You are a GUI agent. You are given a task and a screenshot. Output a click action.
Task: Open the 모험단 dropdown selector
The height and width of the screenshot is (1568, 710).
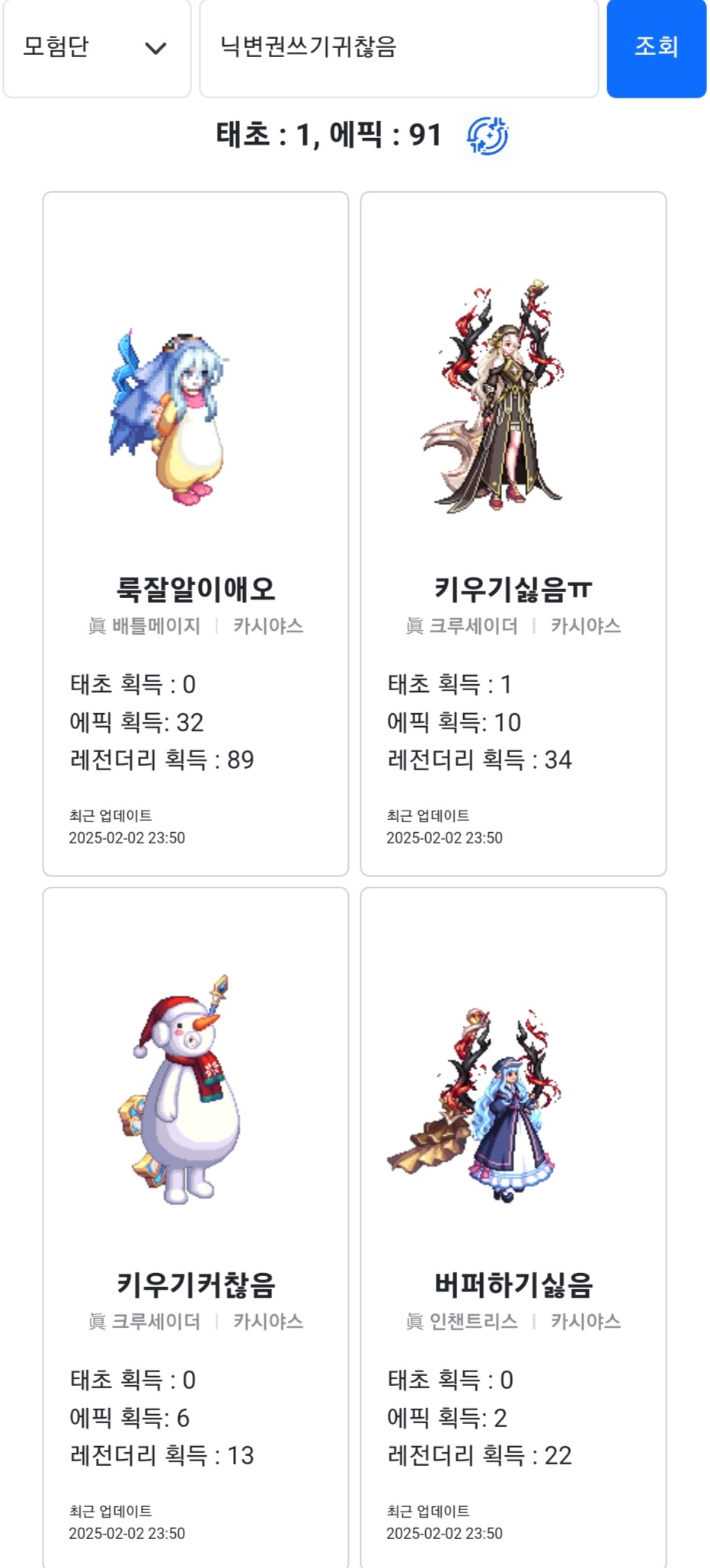pos(96,48)
